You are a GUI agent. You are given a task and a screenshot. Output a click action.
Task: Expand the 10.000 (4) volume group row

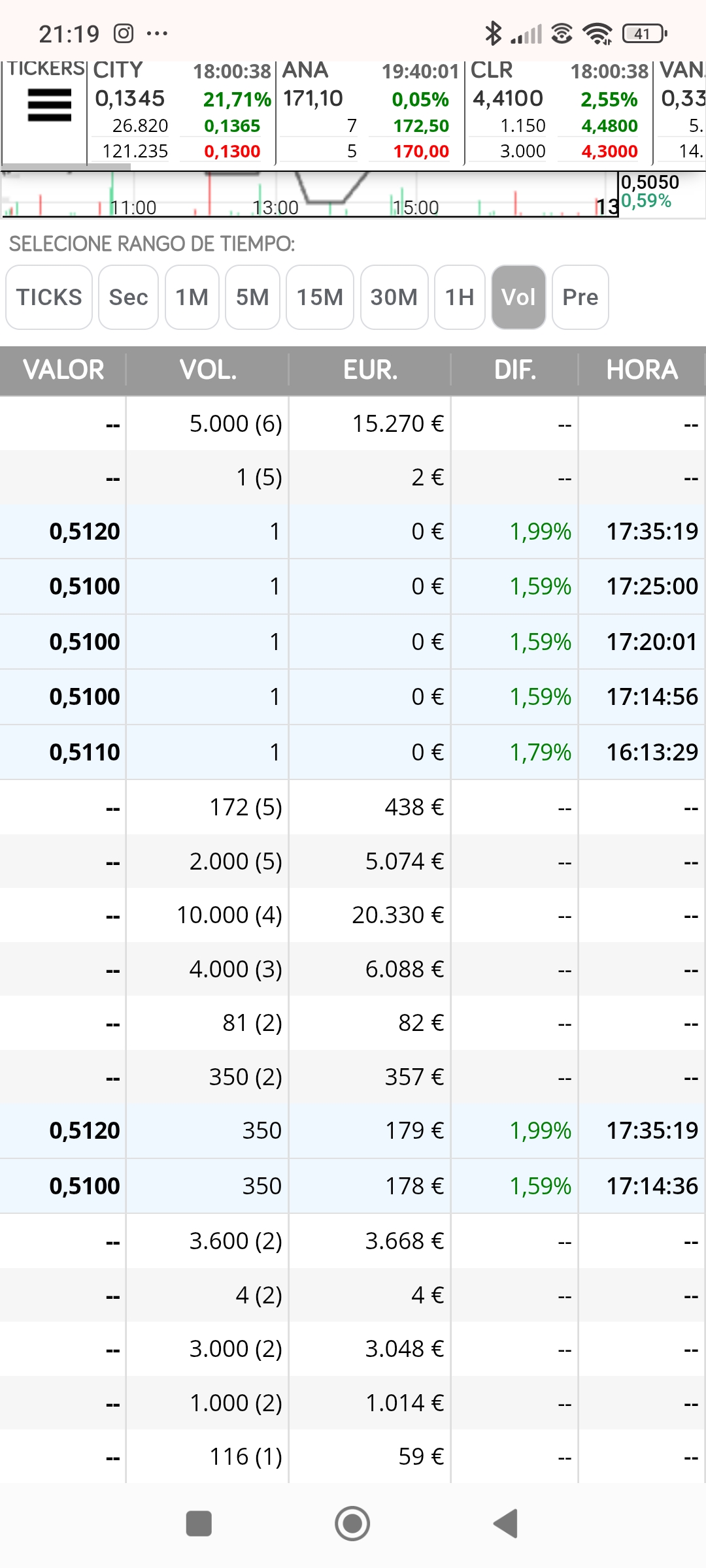pyautogui.click(x=353, y=915)
